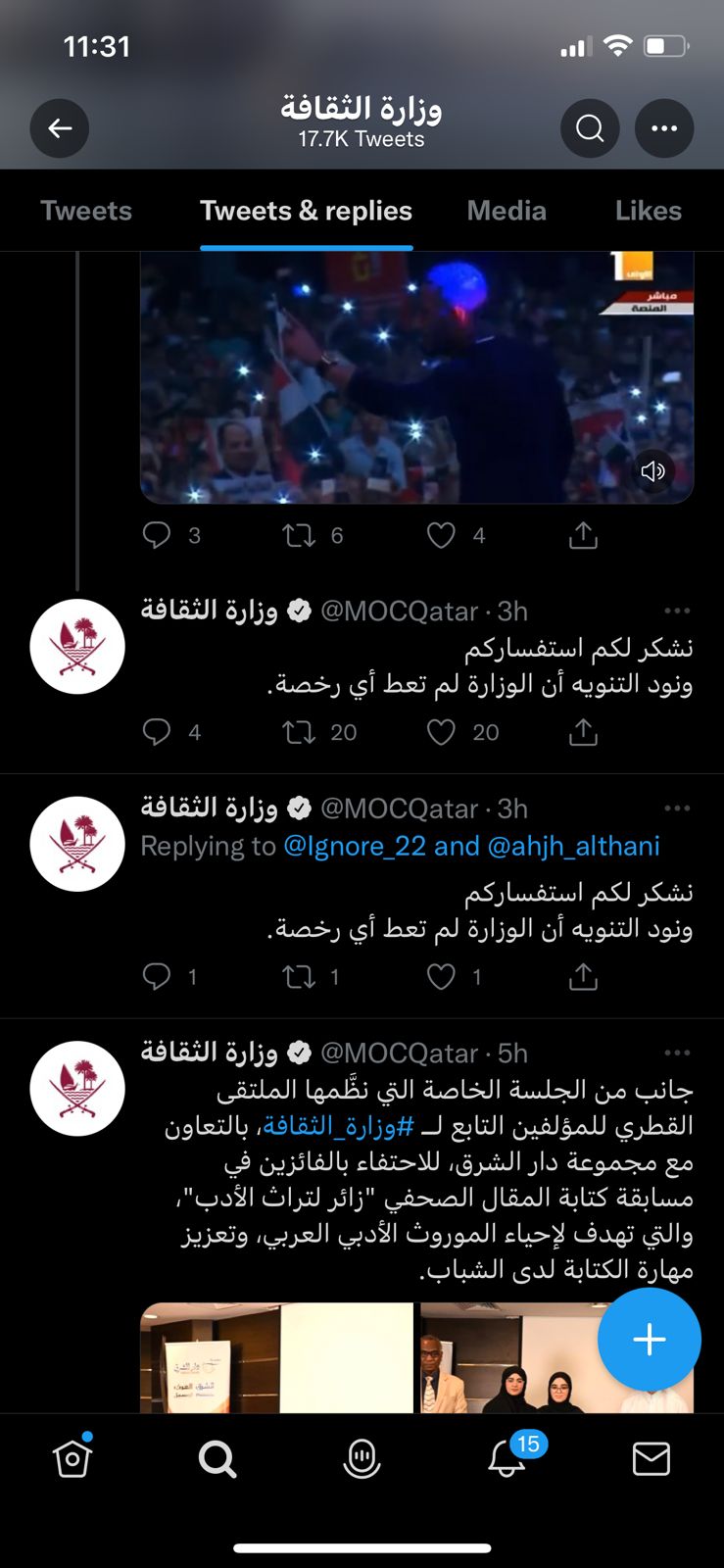Open direct messages envelope
This screenshot has height=1568, width=724.
coord(651,1459)
